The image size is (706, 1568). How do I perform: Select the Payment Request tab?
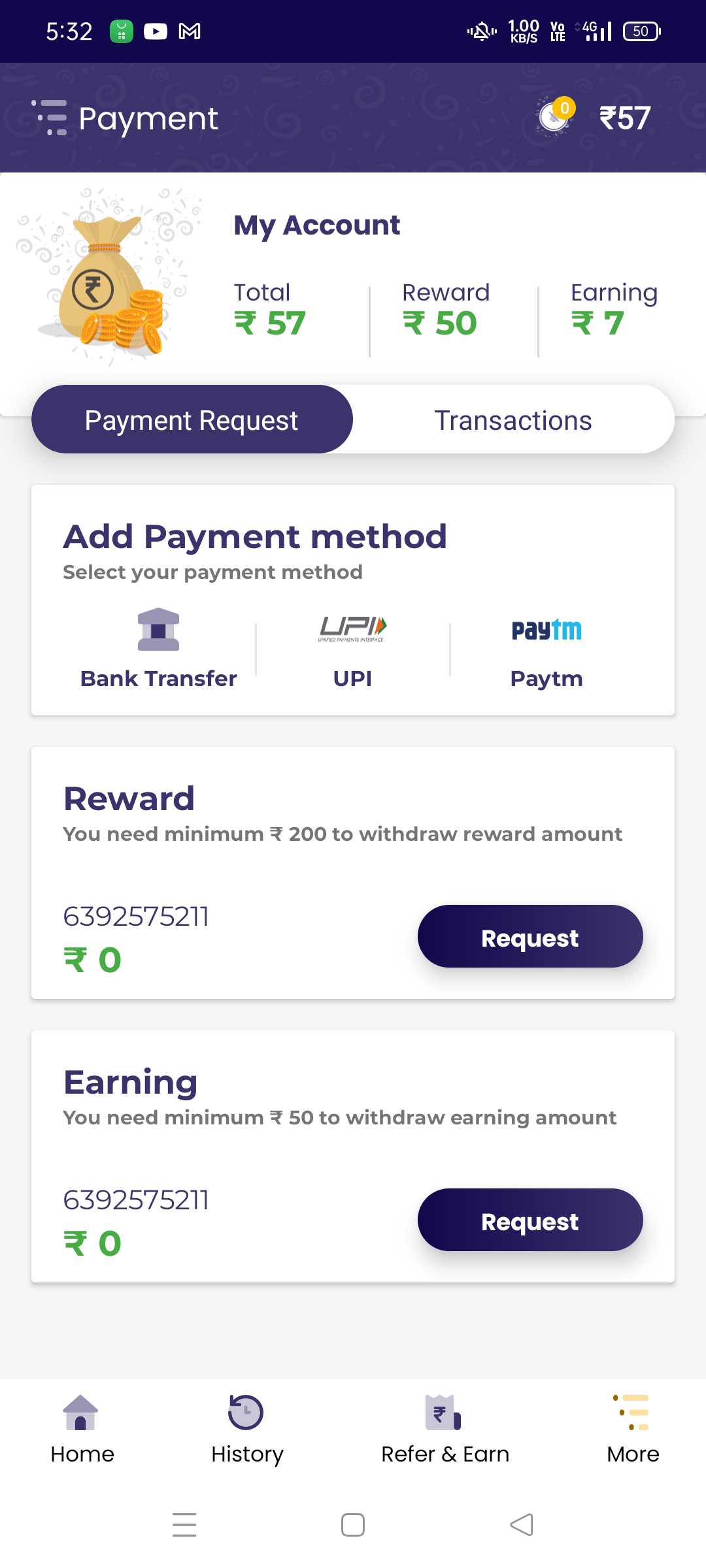point(192,419)
